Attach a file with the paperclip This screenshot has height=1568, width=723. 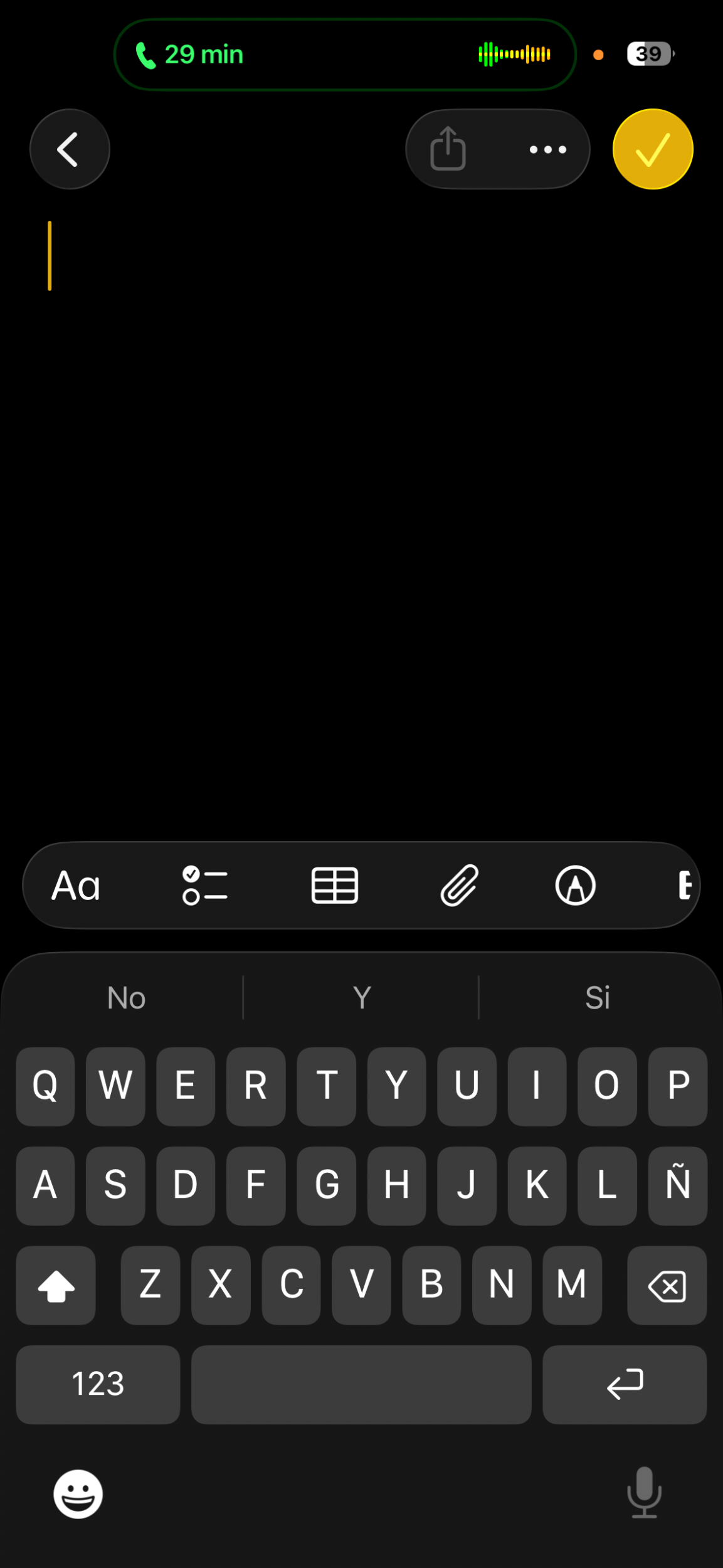(459, 886)
